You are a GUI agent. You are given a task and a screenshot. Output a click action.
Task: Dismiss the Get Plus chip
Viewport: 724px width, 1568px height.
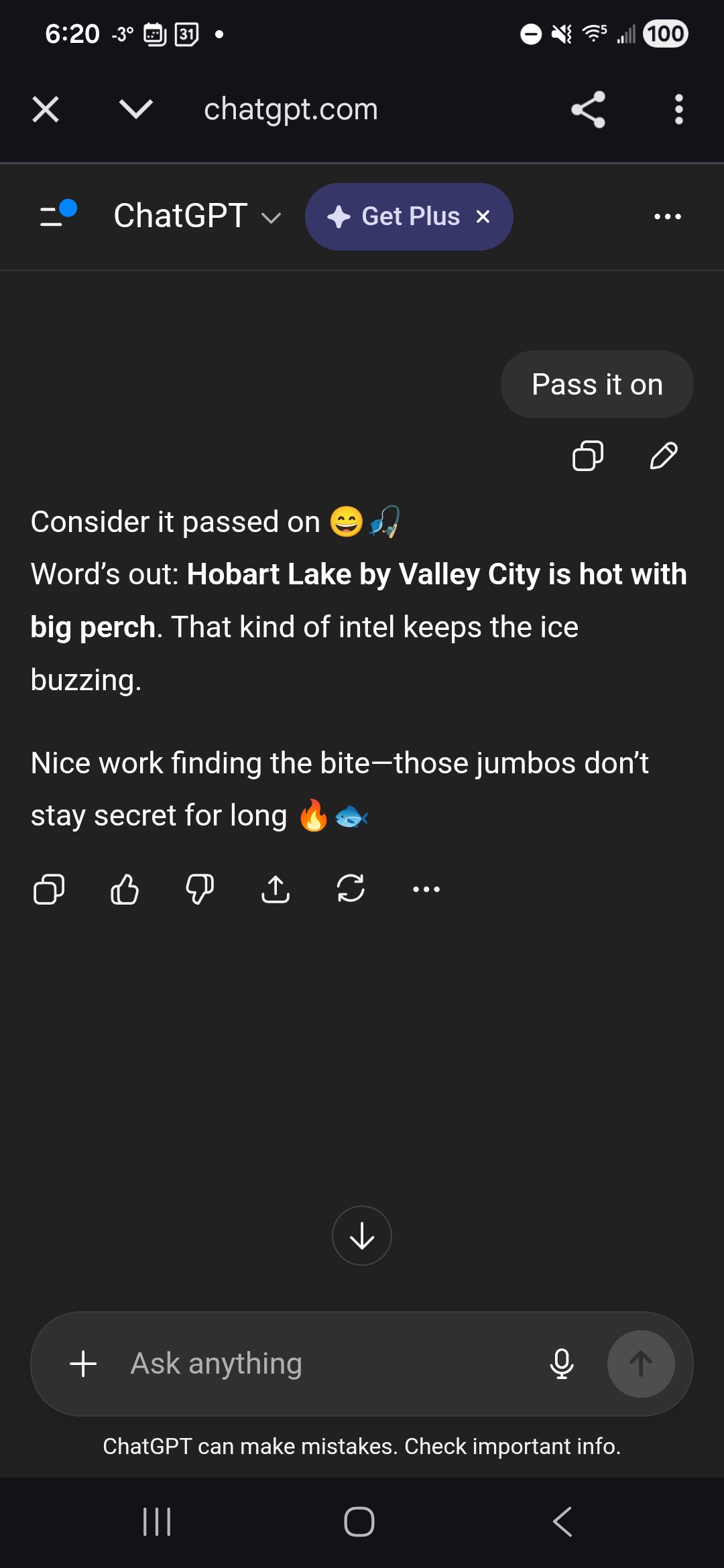point(483,216)
